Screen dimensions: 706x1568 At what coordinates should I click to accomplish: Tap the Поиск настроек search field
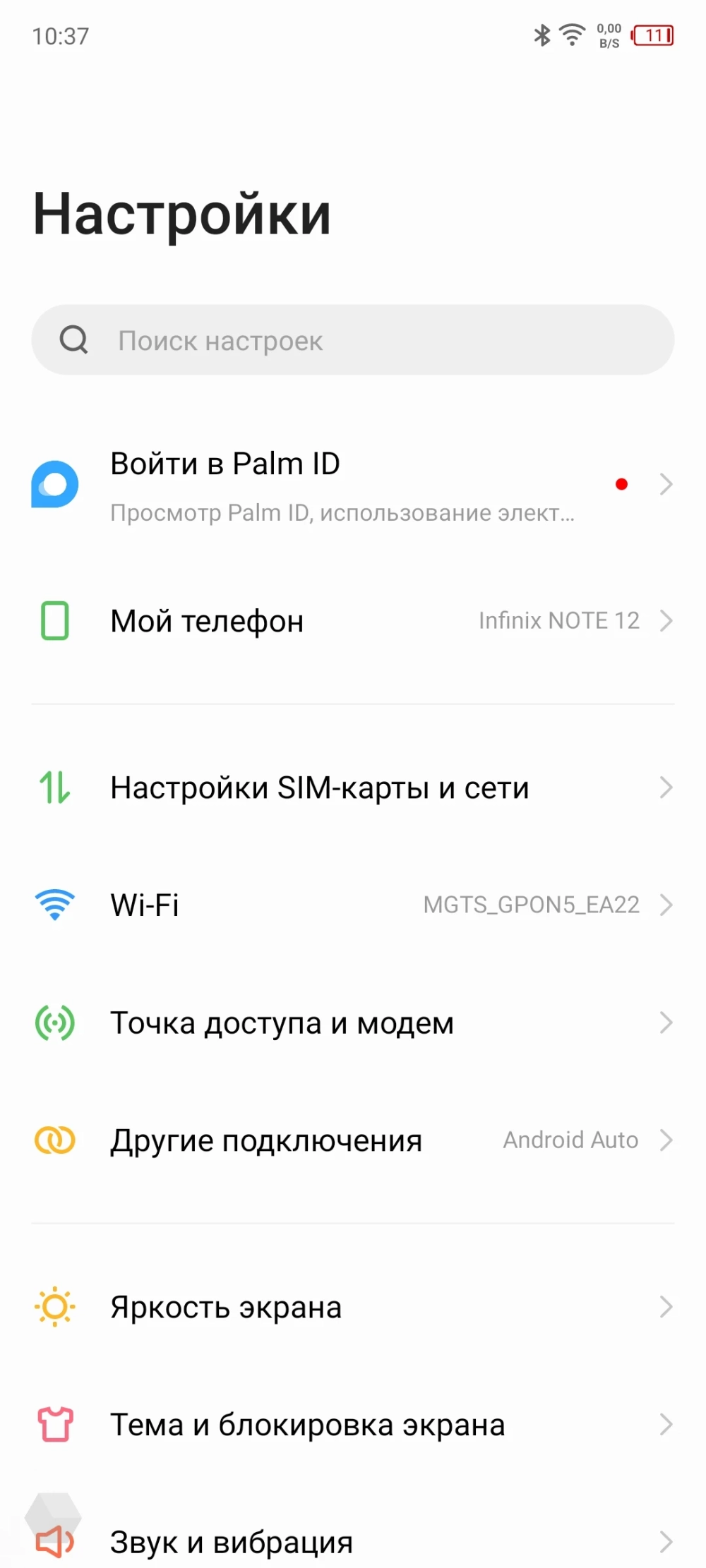click(x=353, y=340)
